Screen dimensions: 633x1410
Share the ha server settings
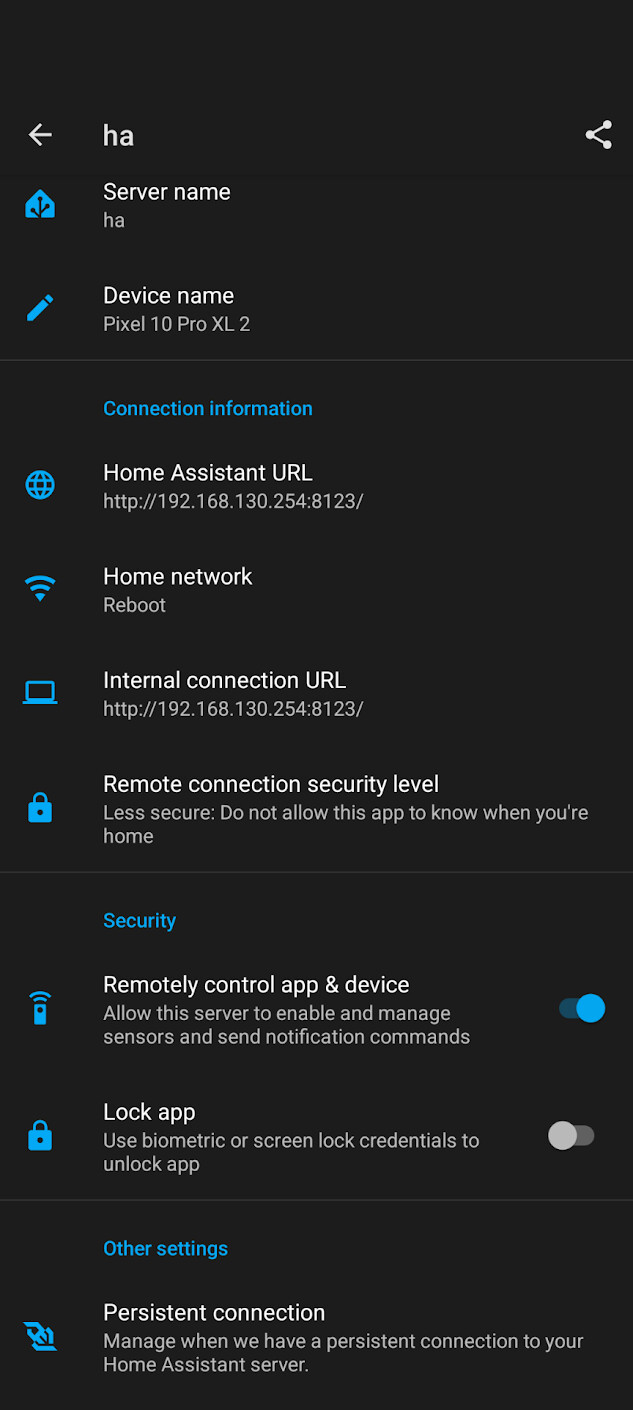click(598, 135)
